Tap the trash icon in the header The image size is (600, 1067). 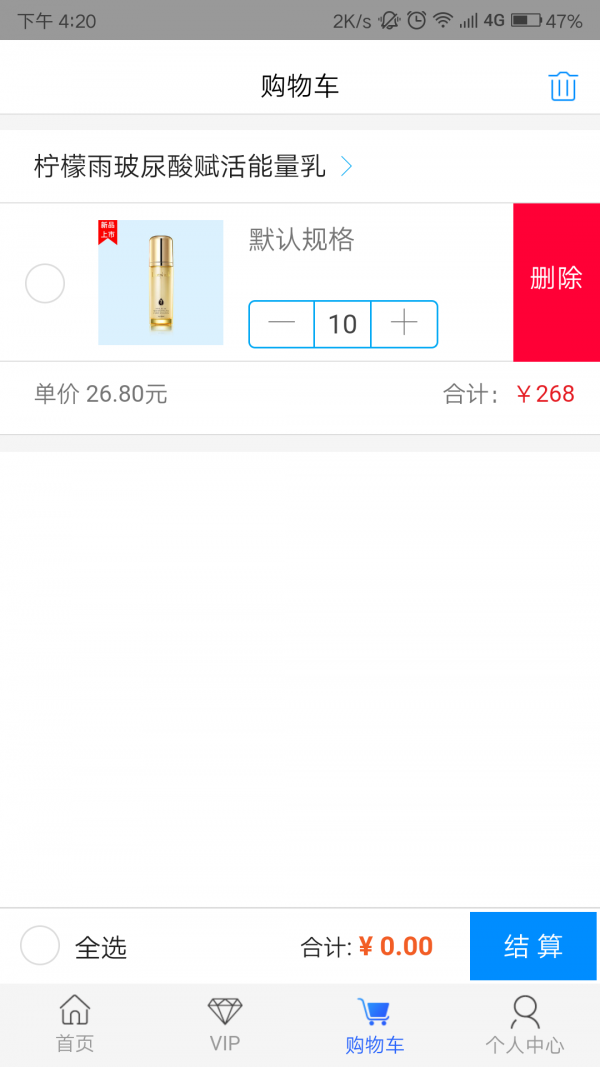coord(563,86)
